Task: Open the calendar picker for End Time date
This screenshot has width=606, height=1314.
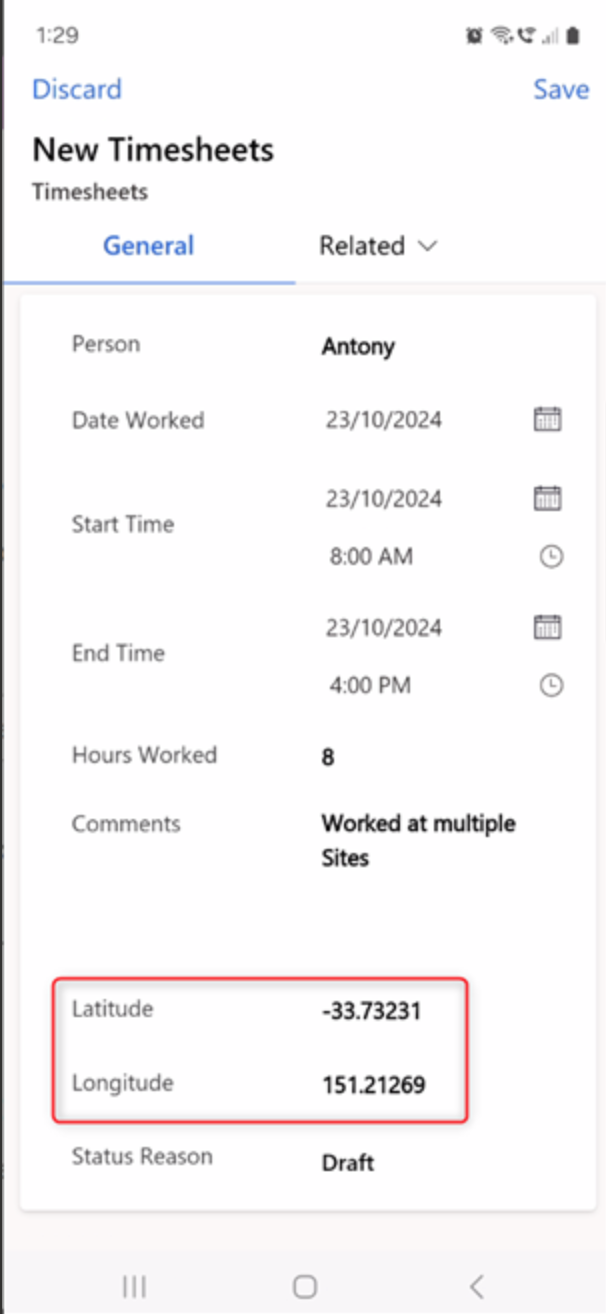Action: click(547, 627)
